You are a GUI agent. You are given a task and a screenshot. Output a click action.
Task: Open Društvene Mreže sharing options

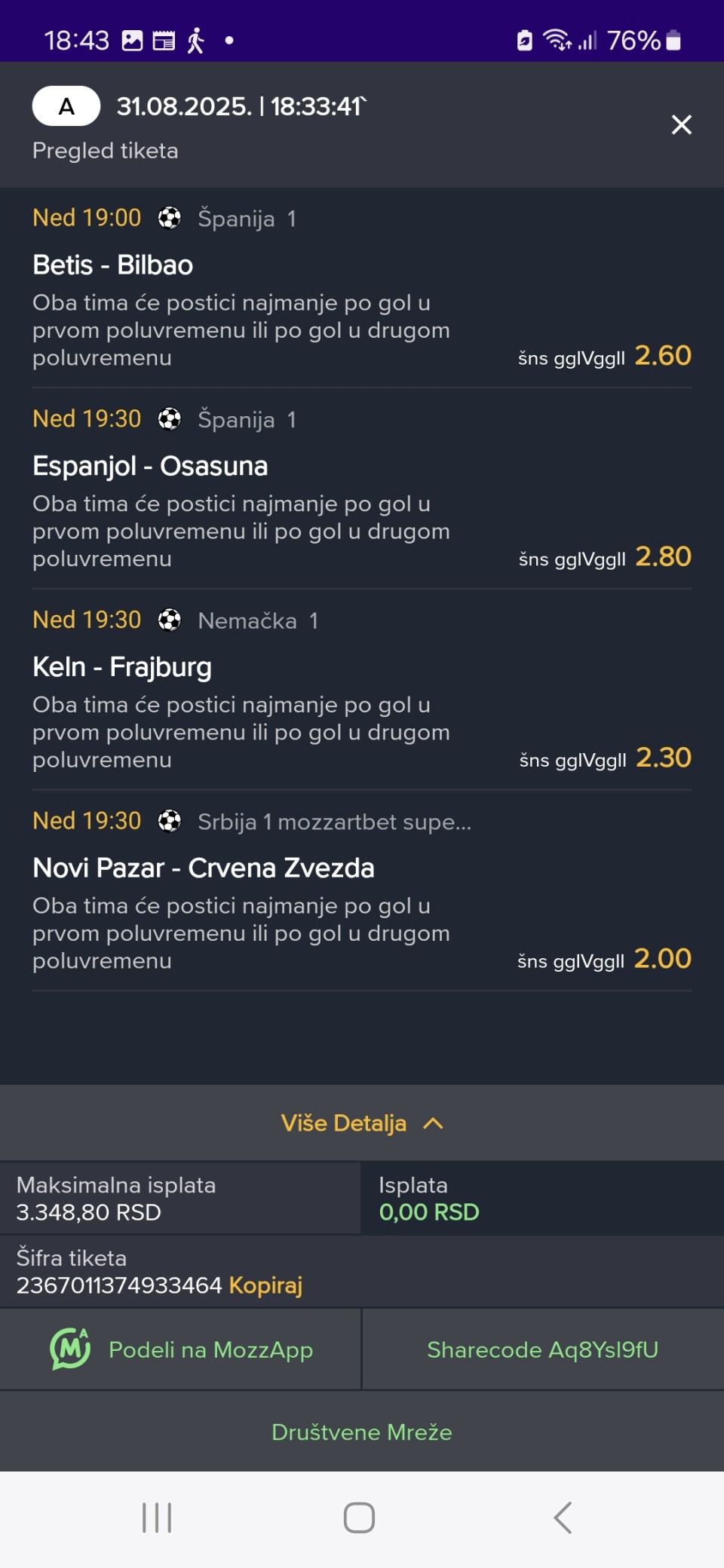pyautogui.click(x=362, y=1432)
